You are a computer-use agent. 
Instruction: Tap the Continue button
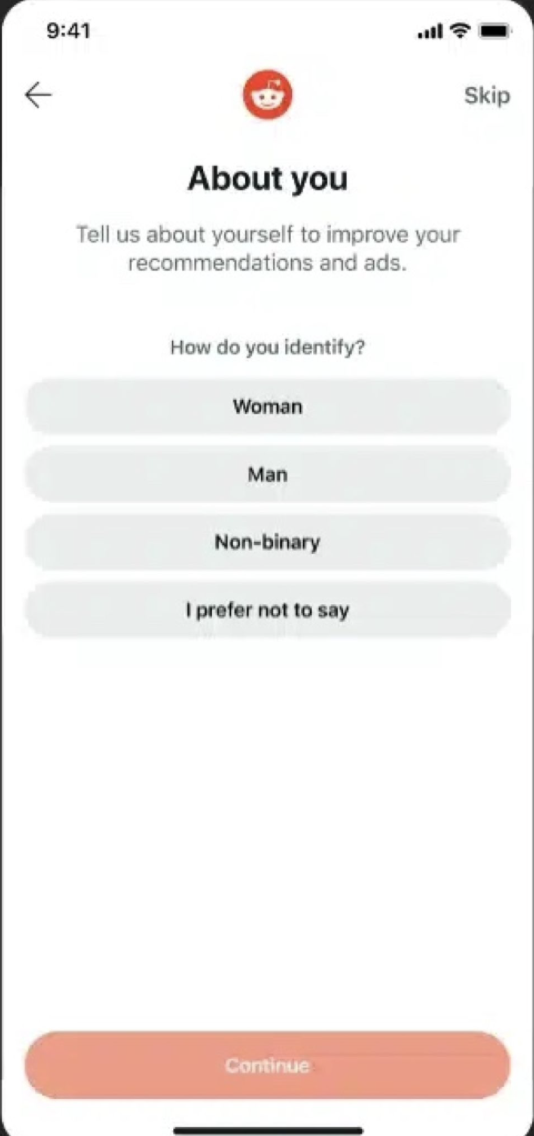(267, 1065)
